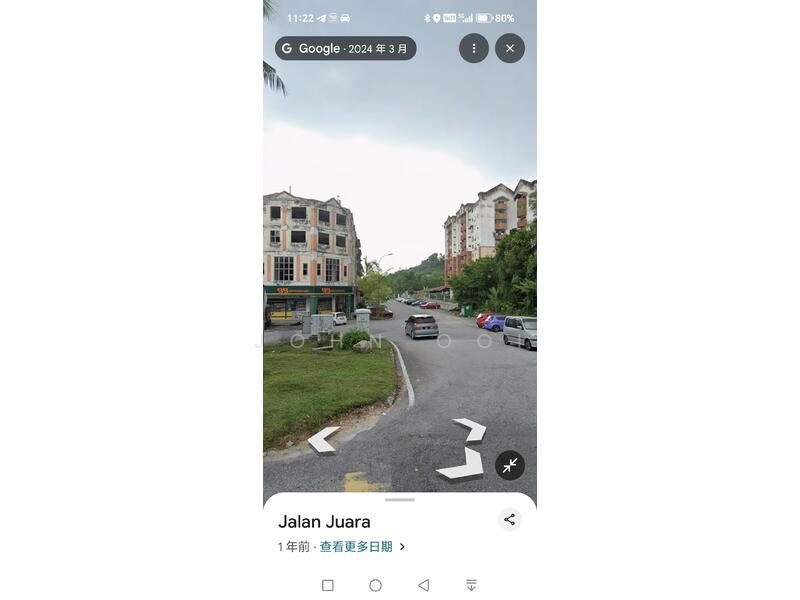Go to the home screen
The image size is (800, 600).
click(x=375, y=585)
